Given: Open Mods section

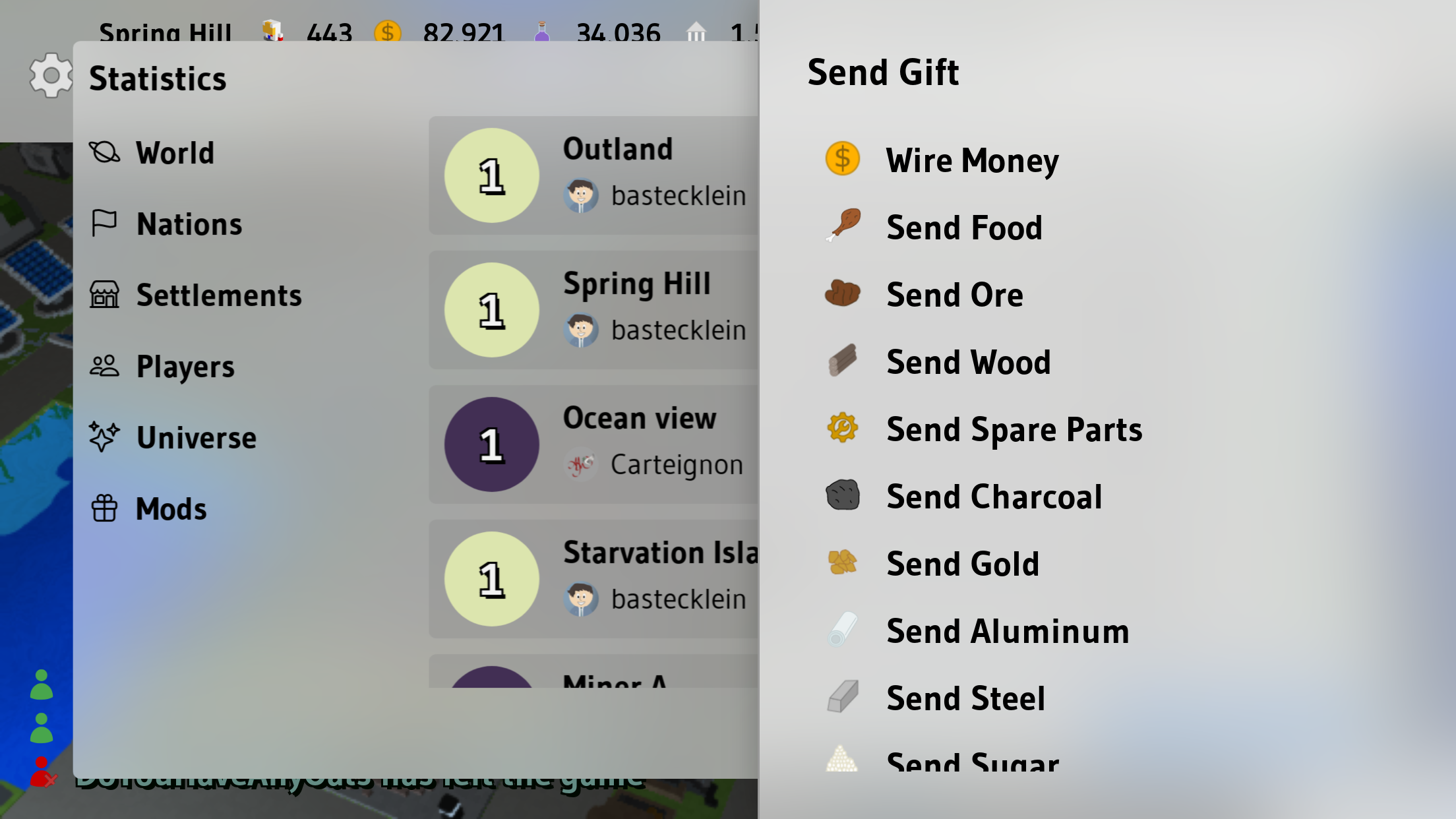Looking at the screenshot, I should 171,509.
